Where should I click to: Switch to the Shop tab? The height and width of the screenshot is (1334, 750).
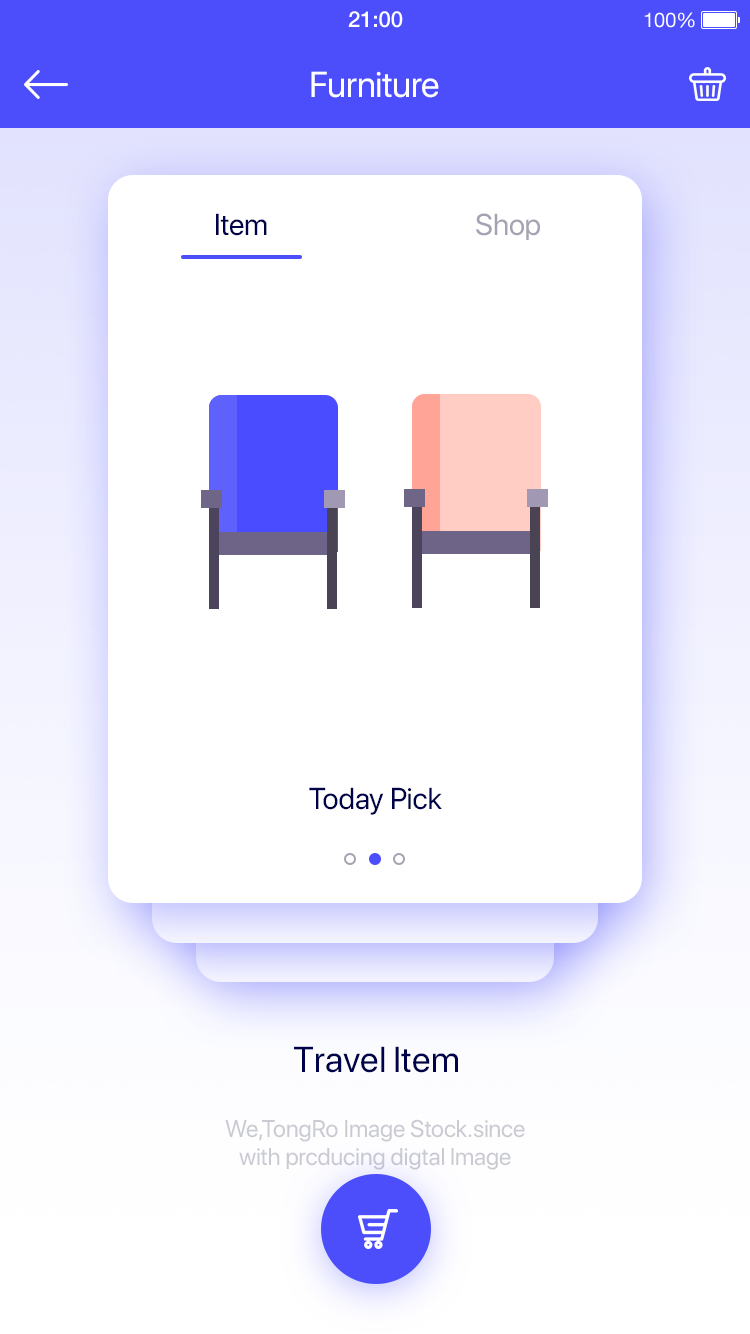pyautogui.click(x=508, y=226)
